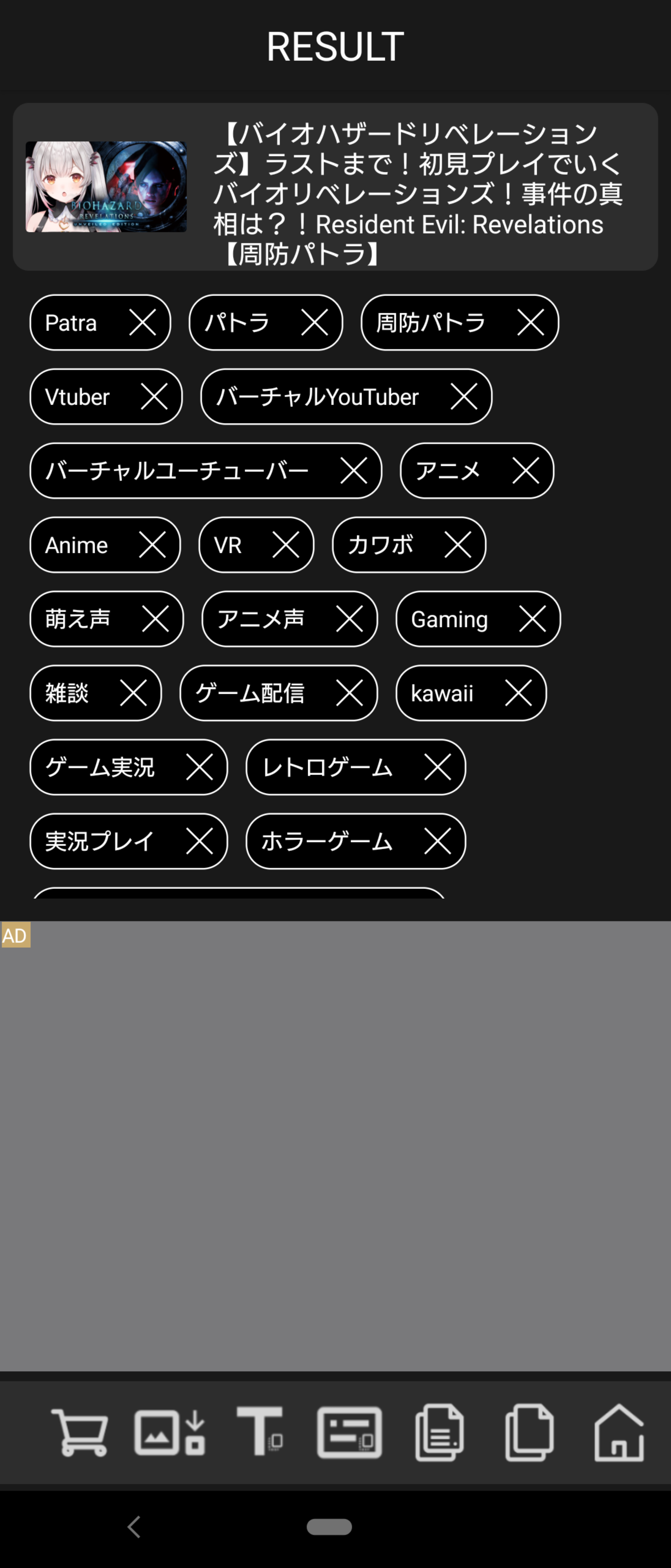The width and height of the screenshot is (671, 1568).
Task: Open the shopping cart icon
Action: click(x=80, y=1432)
